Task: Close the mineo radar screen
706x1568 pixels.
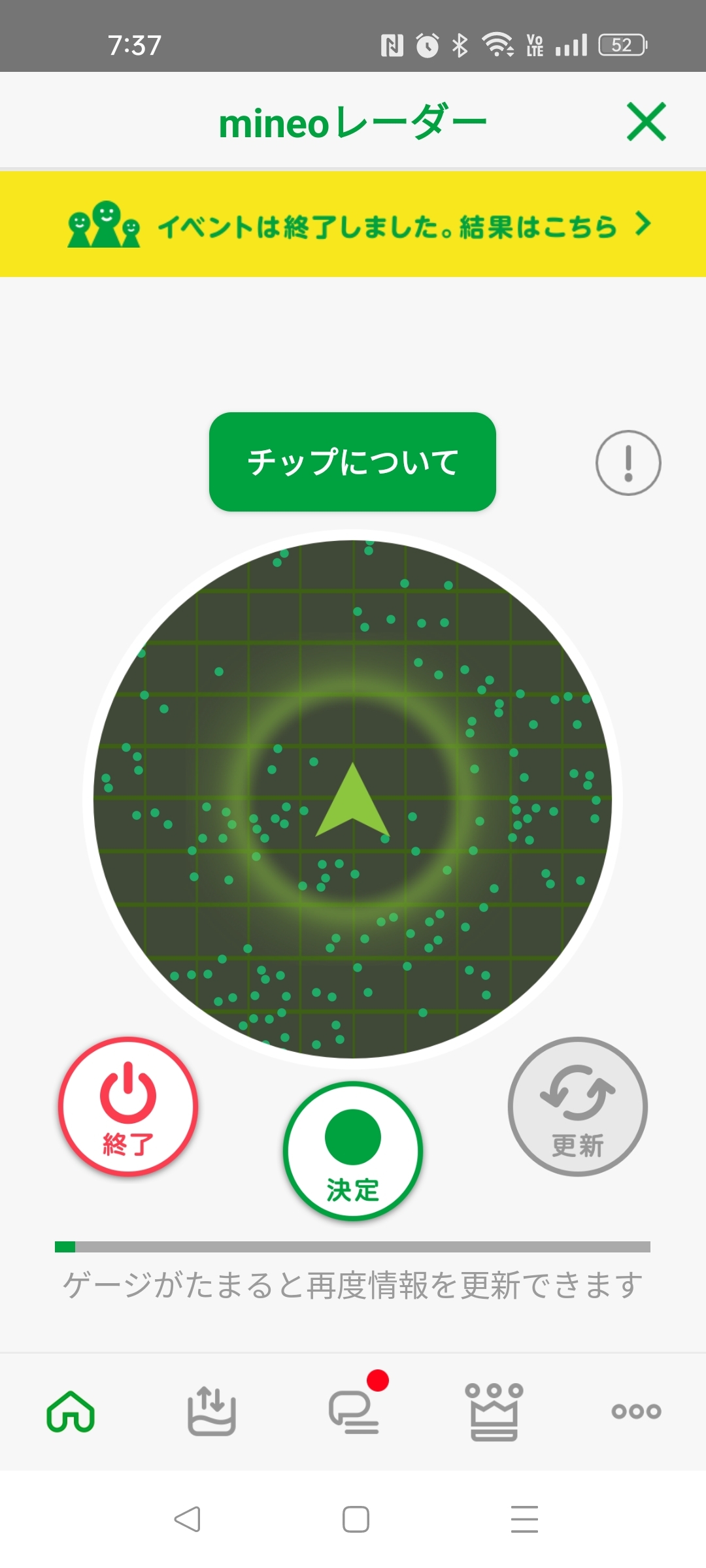Action: [646, 122]
